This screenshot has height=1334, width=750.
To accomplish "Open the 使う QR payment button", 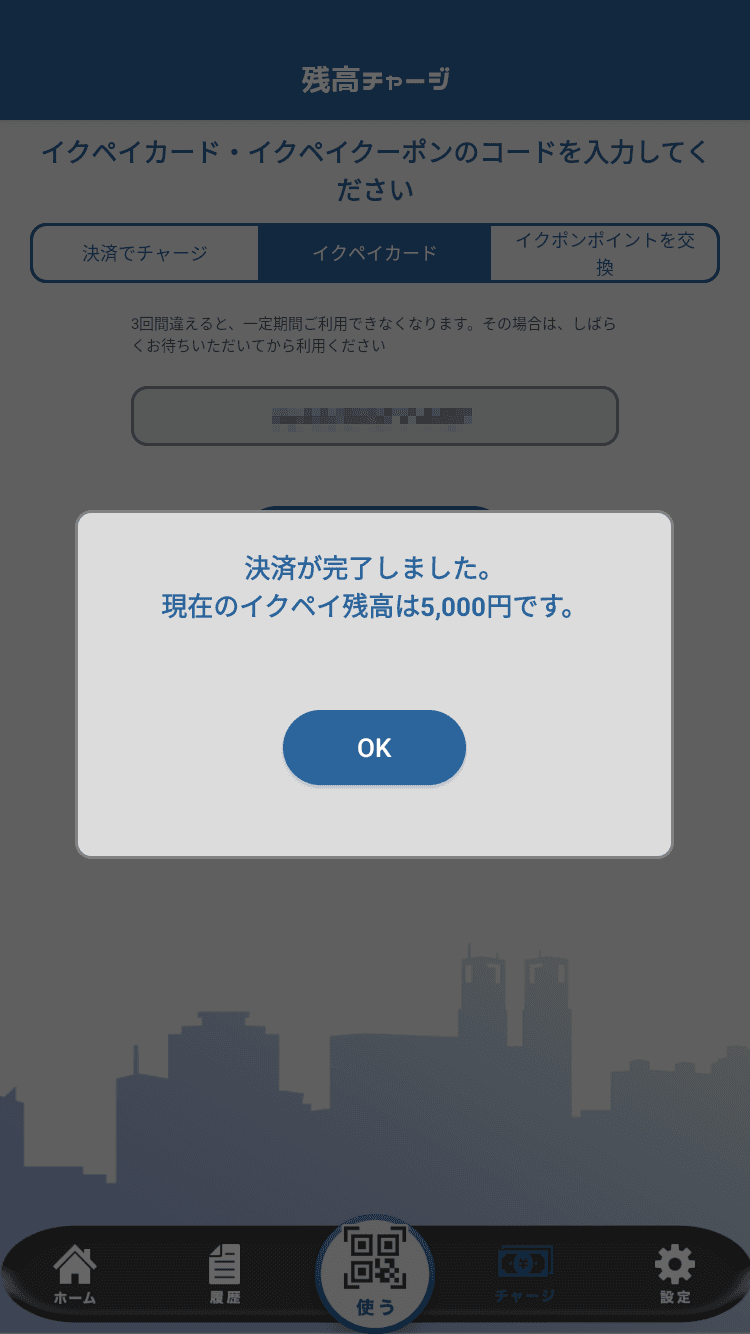I will [x=375, y=1272].
